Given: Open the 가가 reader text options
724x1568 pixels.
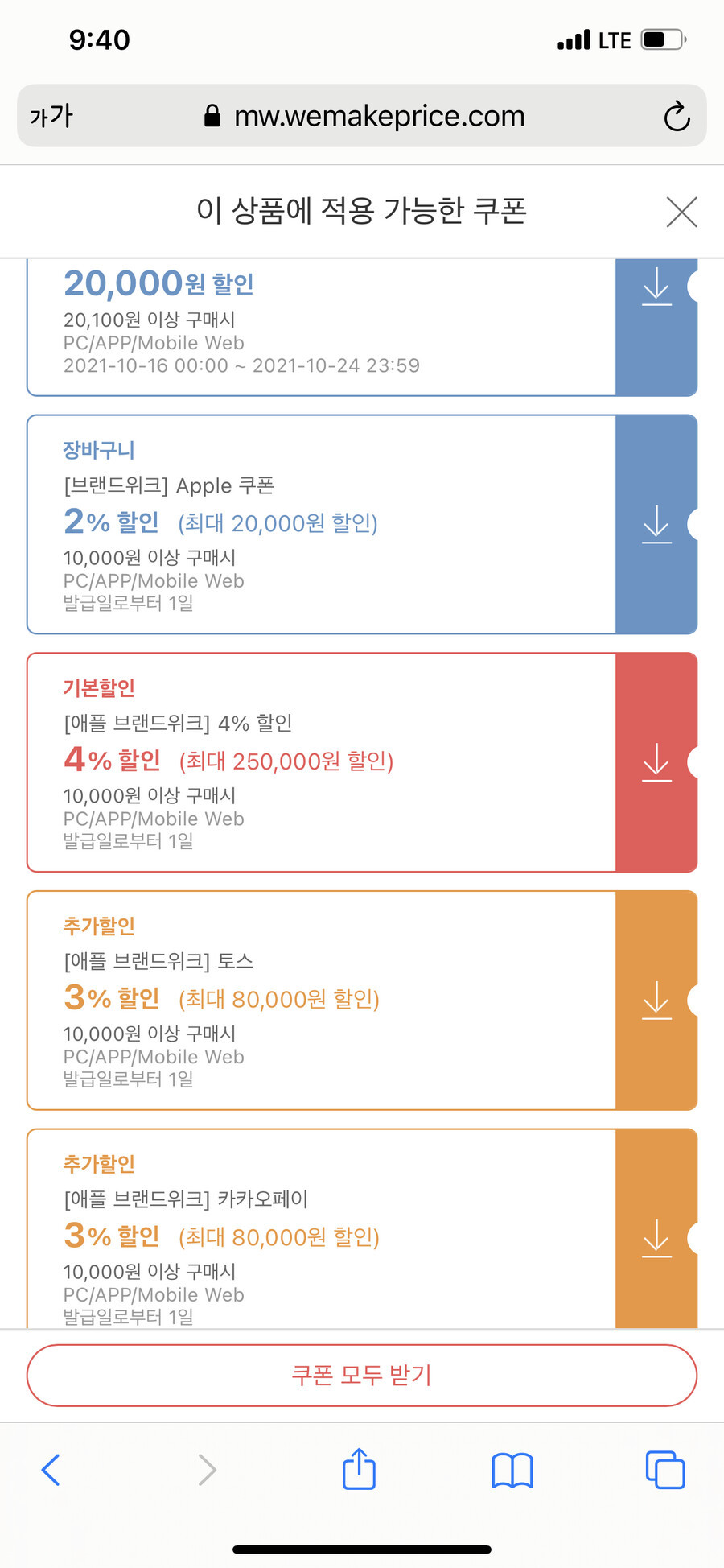Looking at the screenshot, I should click(x=51, y=116).
